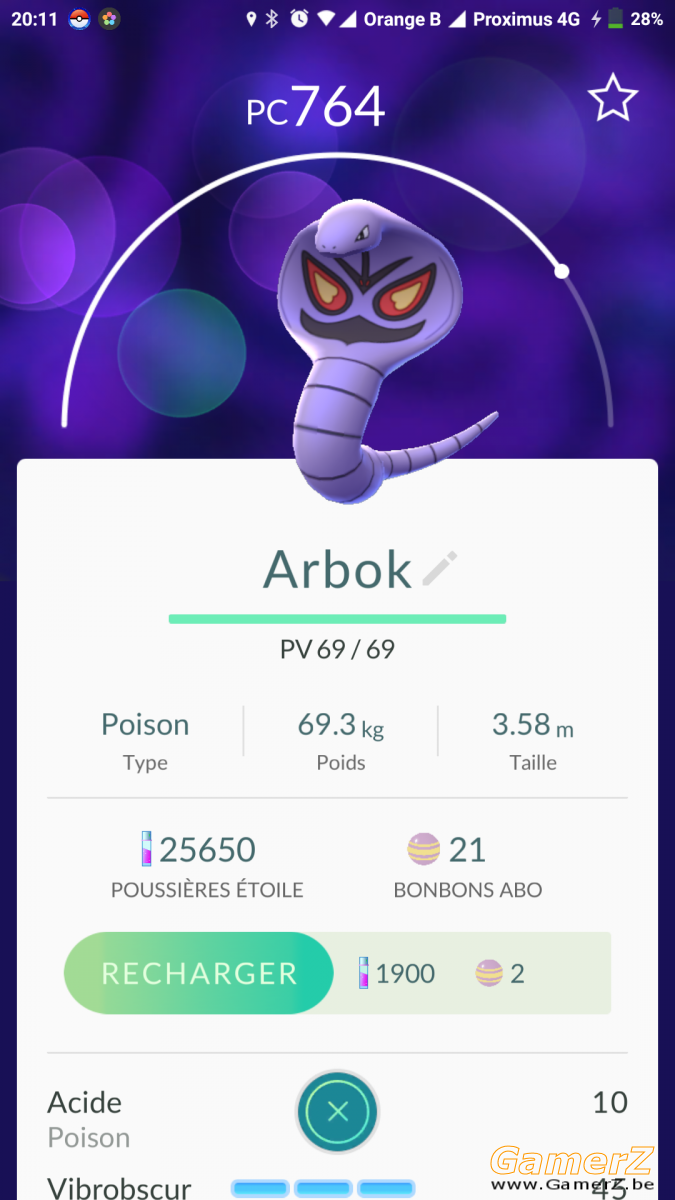This screenshot has width=675, height=1200.
Task: Close the Pokémon detail screen
Action: 338,1111
